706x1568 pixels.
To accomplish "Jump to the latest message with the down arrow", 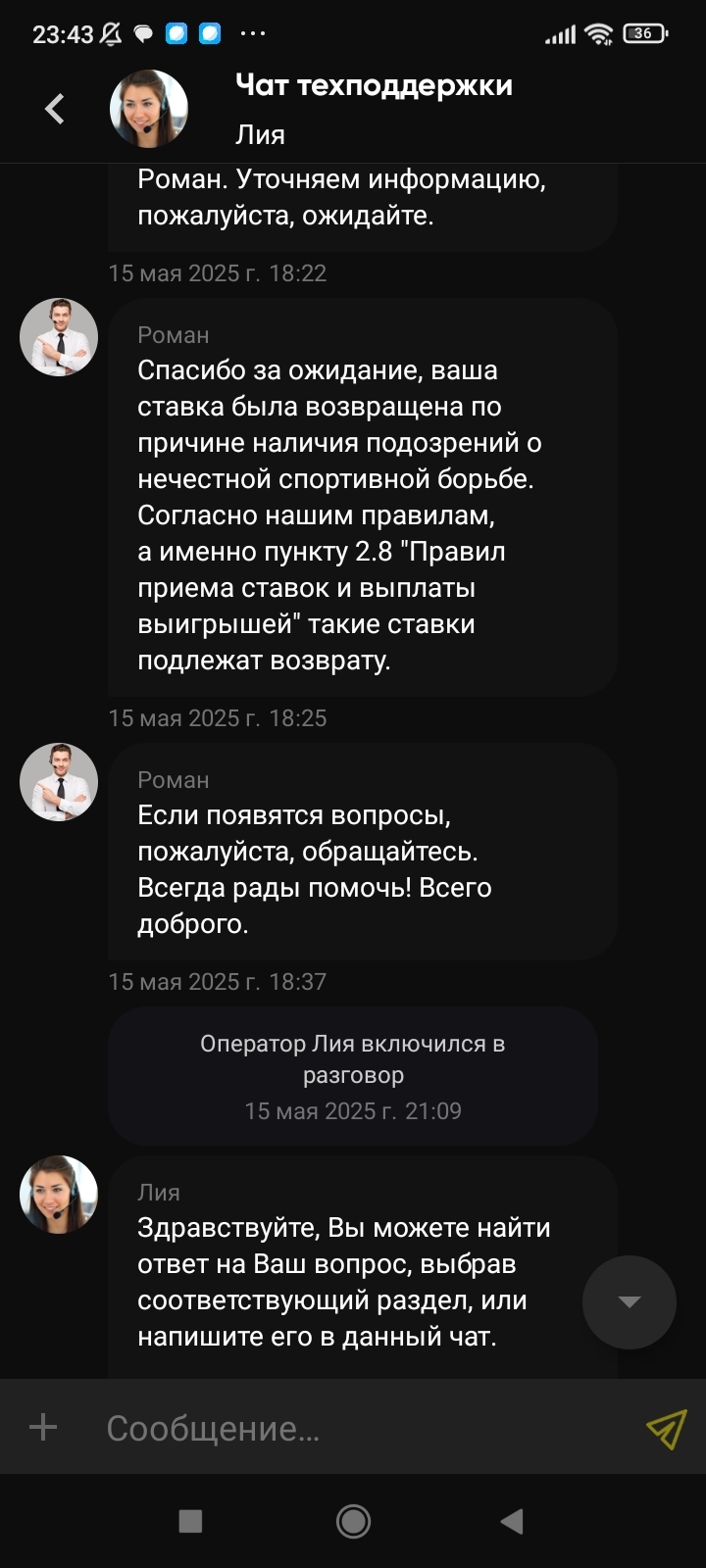I will point(629,1302).
